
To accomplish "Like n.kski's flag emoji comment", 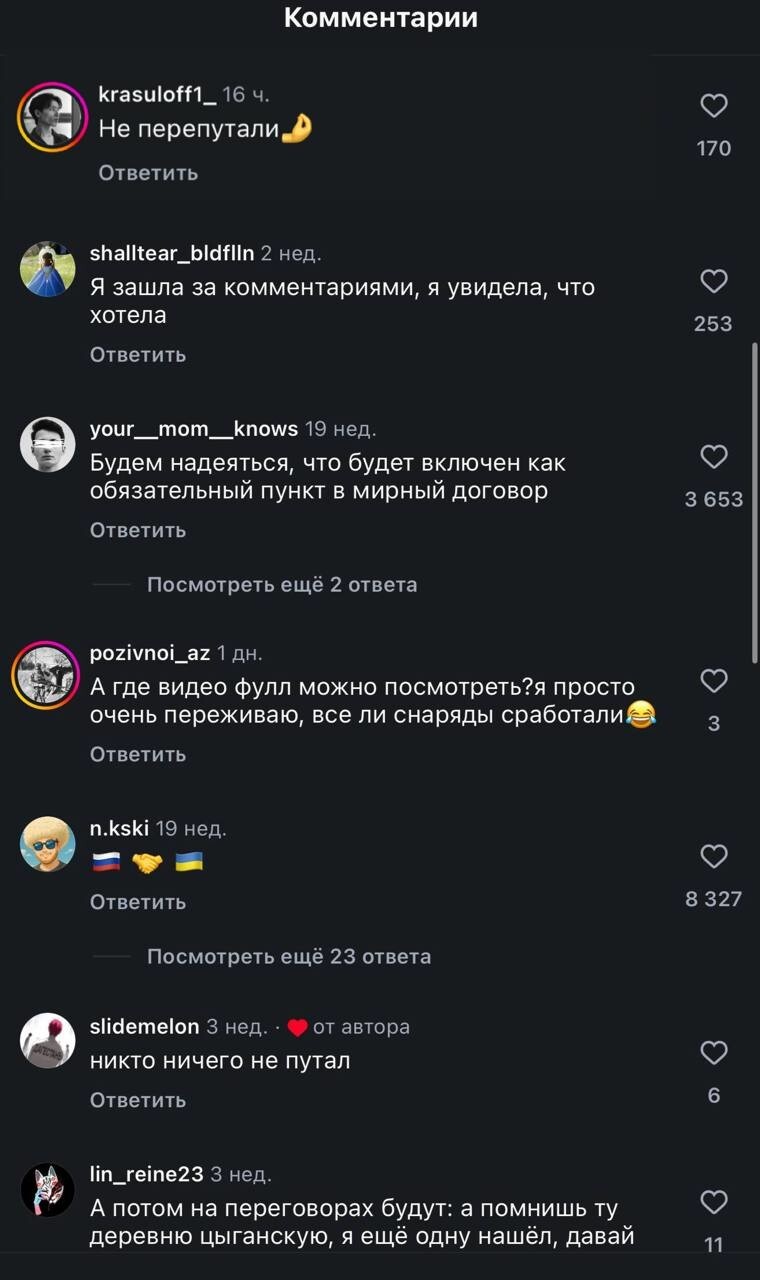I will click(x=713, y=856).
